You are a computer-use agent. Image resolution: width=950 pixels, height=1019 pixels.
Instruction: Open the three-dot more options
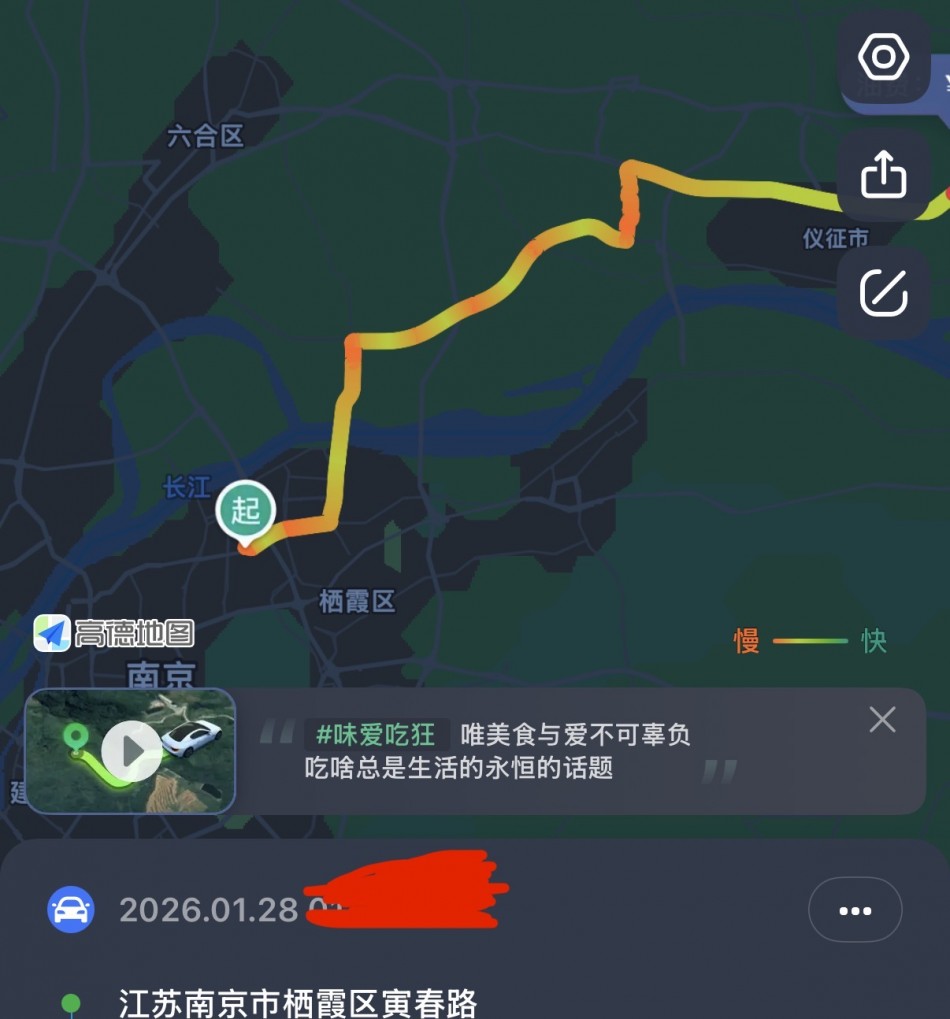855,910
